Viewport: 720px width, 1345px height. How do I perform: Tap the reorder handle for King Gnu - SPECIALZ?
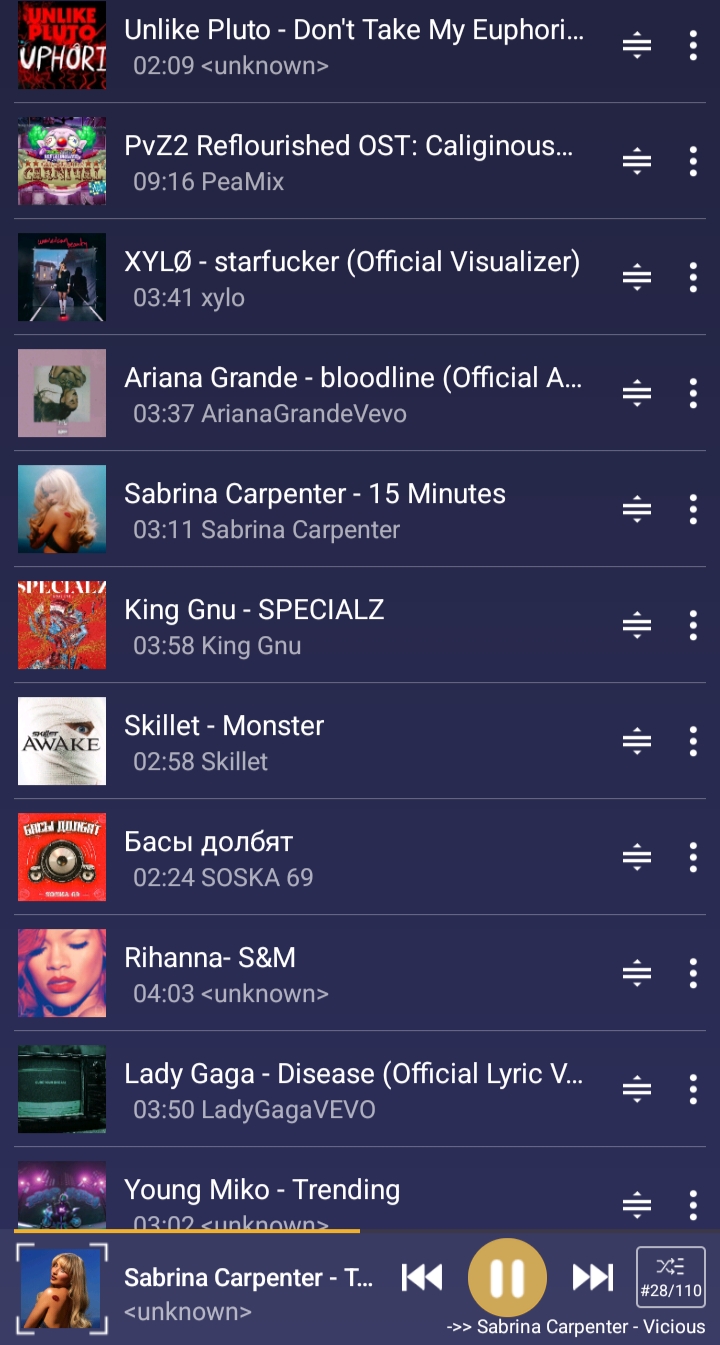click(637, 625)
